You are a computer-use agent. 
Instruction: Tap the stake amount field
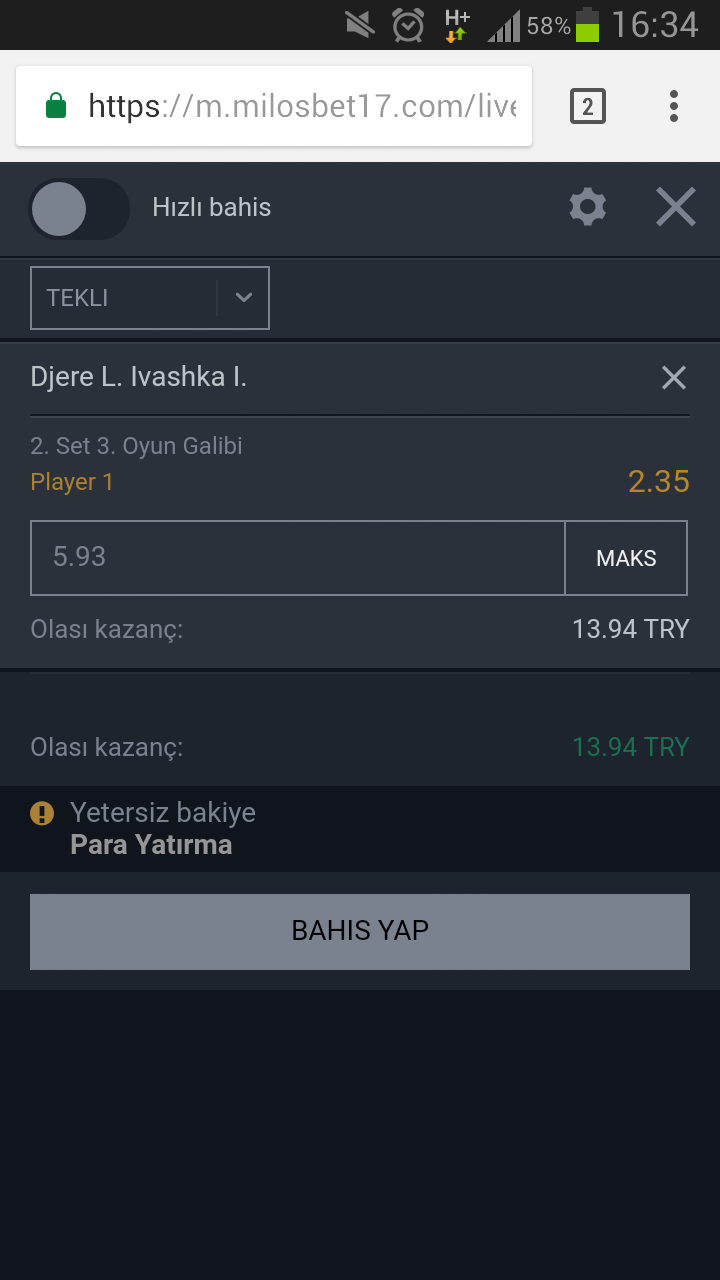298,557
